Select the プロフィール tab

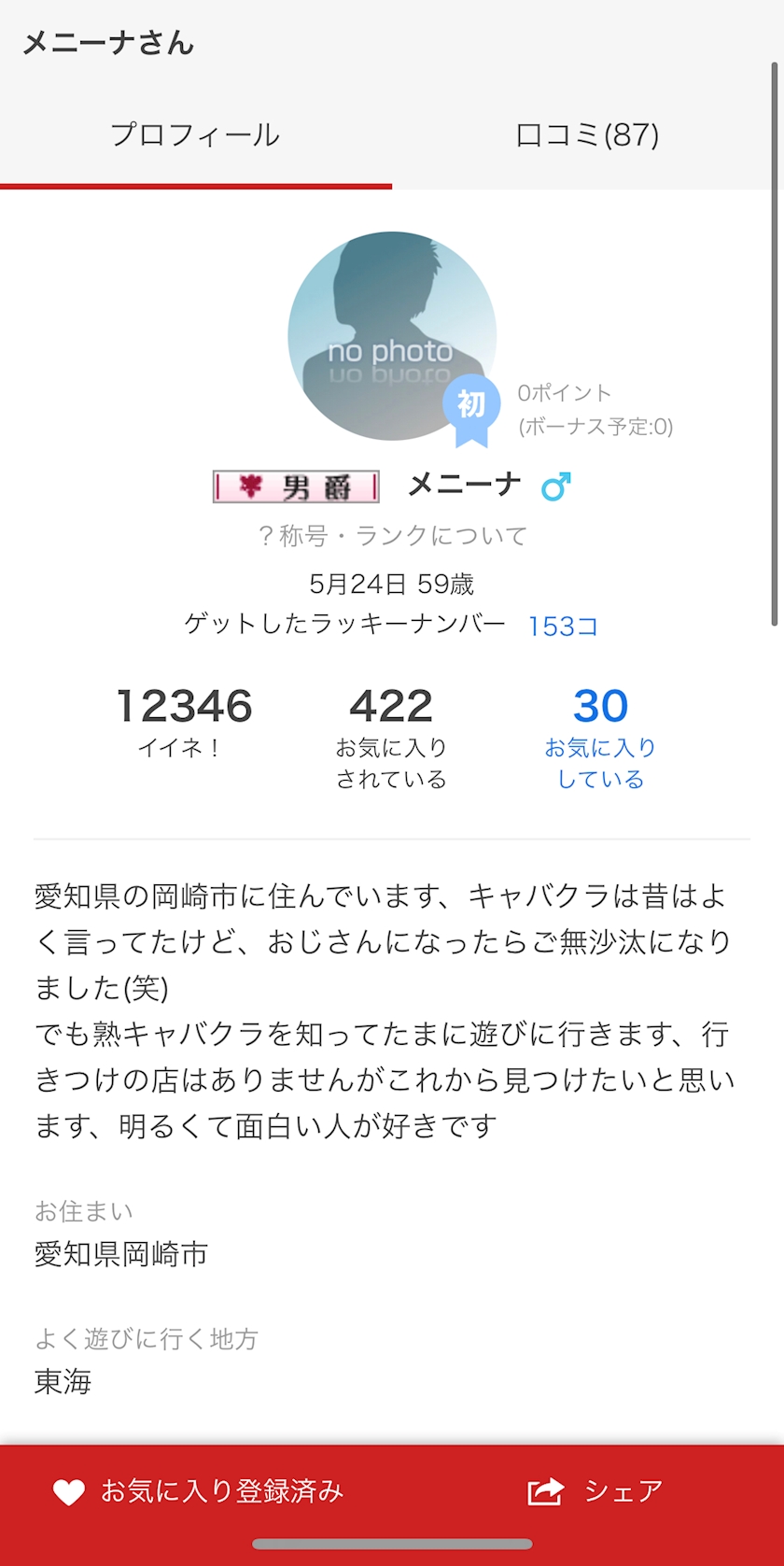tap(195, 135)
